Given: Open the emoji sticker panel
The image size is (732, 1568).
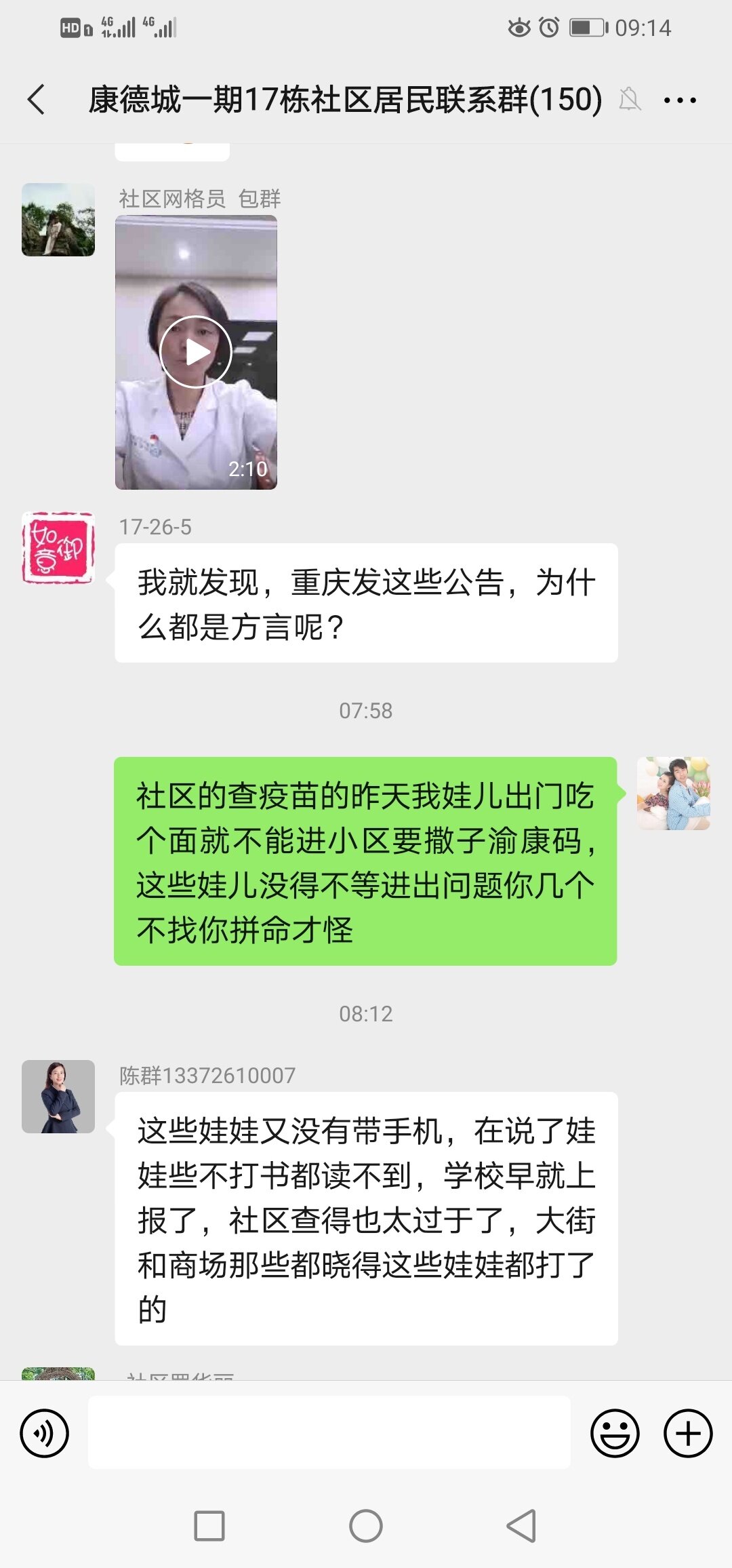Looking at the screenshot, I should click(615, 1433).
